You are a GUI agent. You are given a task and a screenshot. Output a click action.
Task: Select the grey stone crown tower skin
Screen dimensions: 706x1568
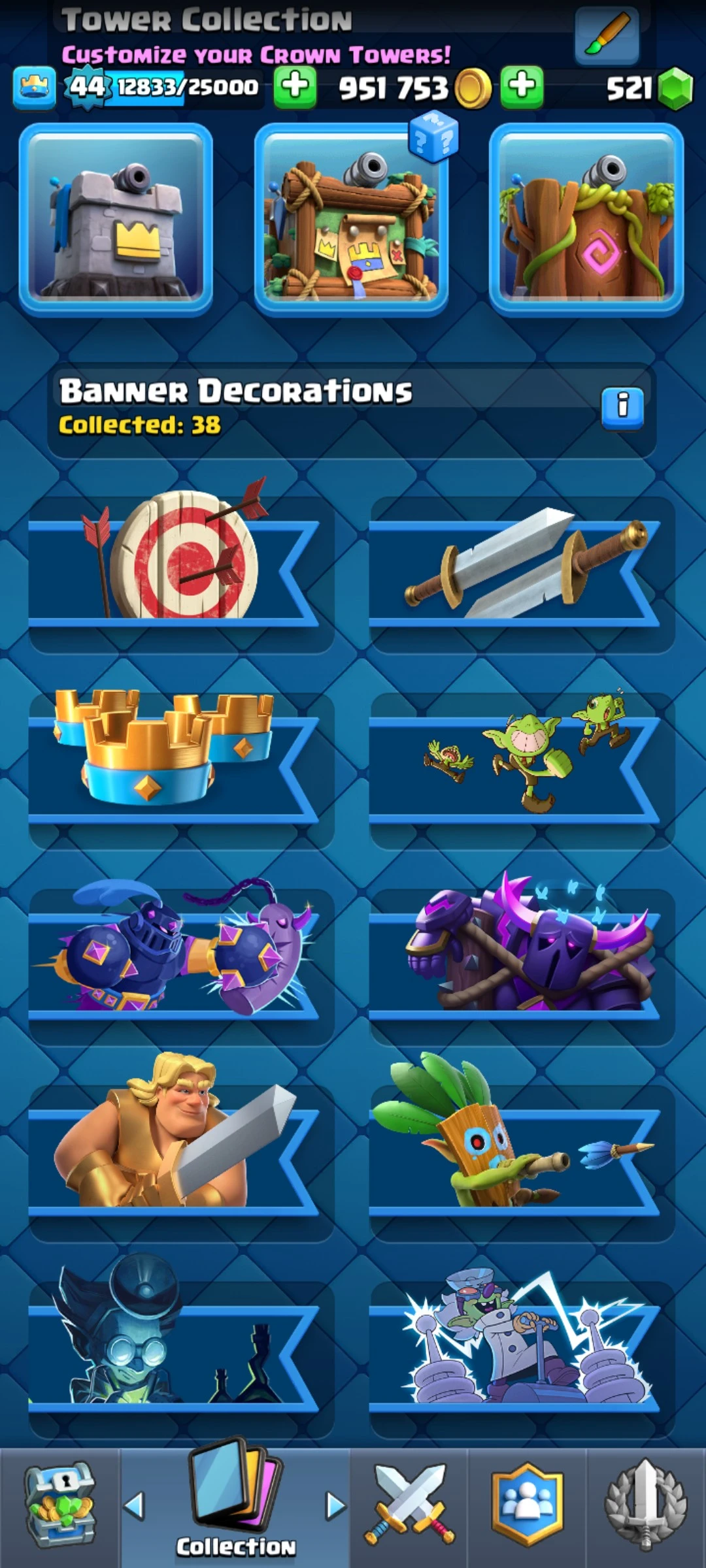click(x=116, y=220)
